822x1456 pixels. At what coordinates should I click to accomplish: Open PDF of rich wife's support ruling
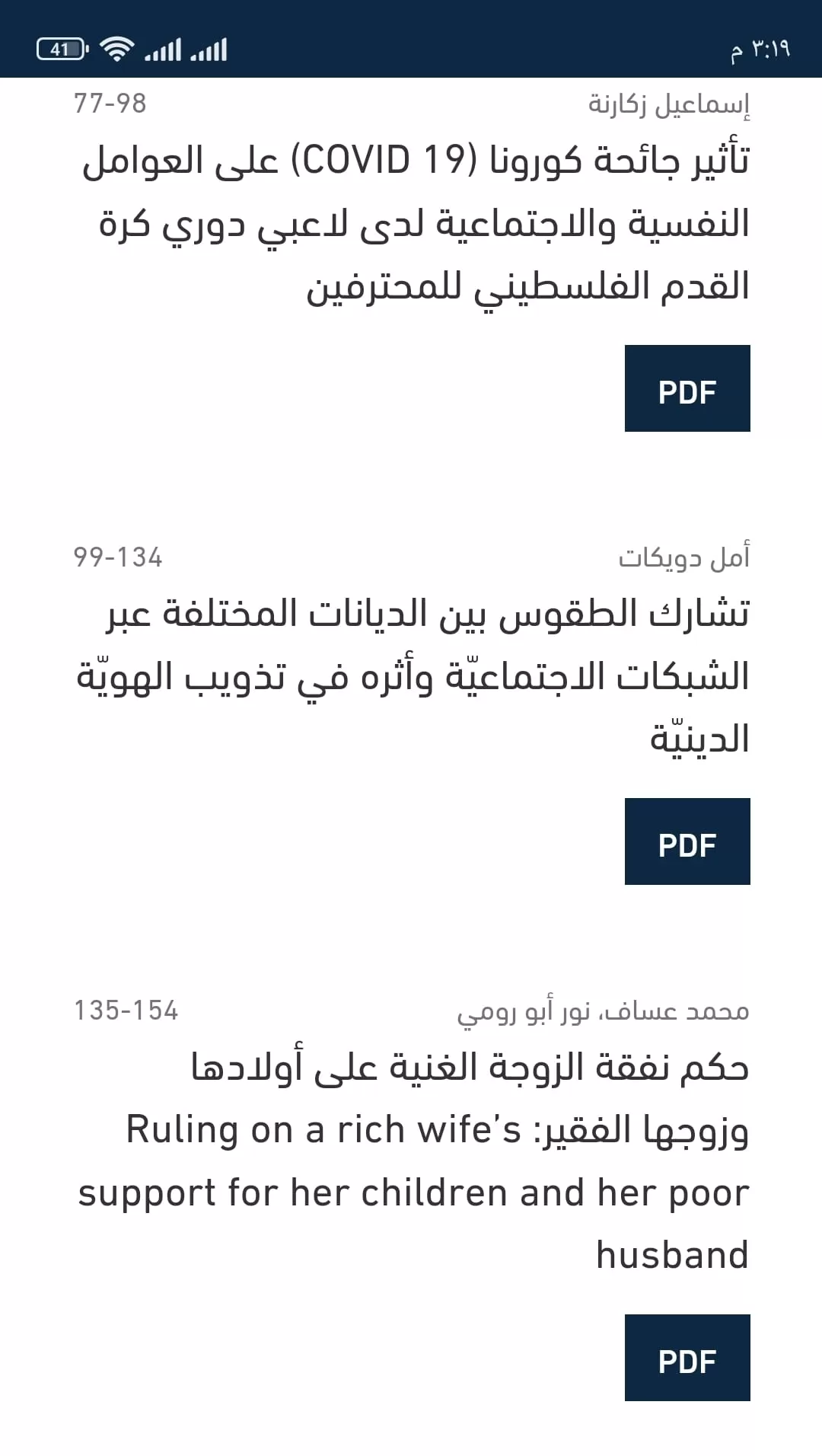pyautogui.click(x=687, y=1358)
